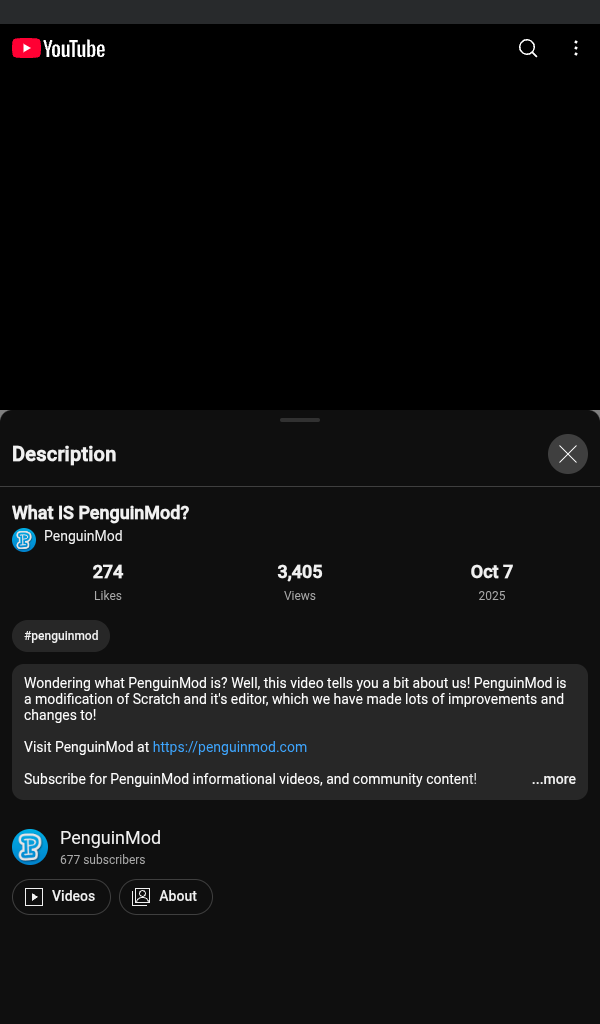Visit the penguinmod.com link
This screenshot has width=600, height=1024.
click(230, 747)
